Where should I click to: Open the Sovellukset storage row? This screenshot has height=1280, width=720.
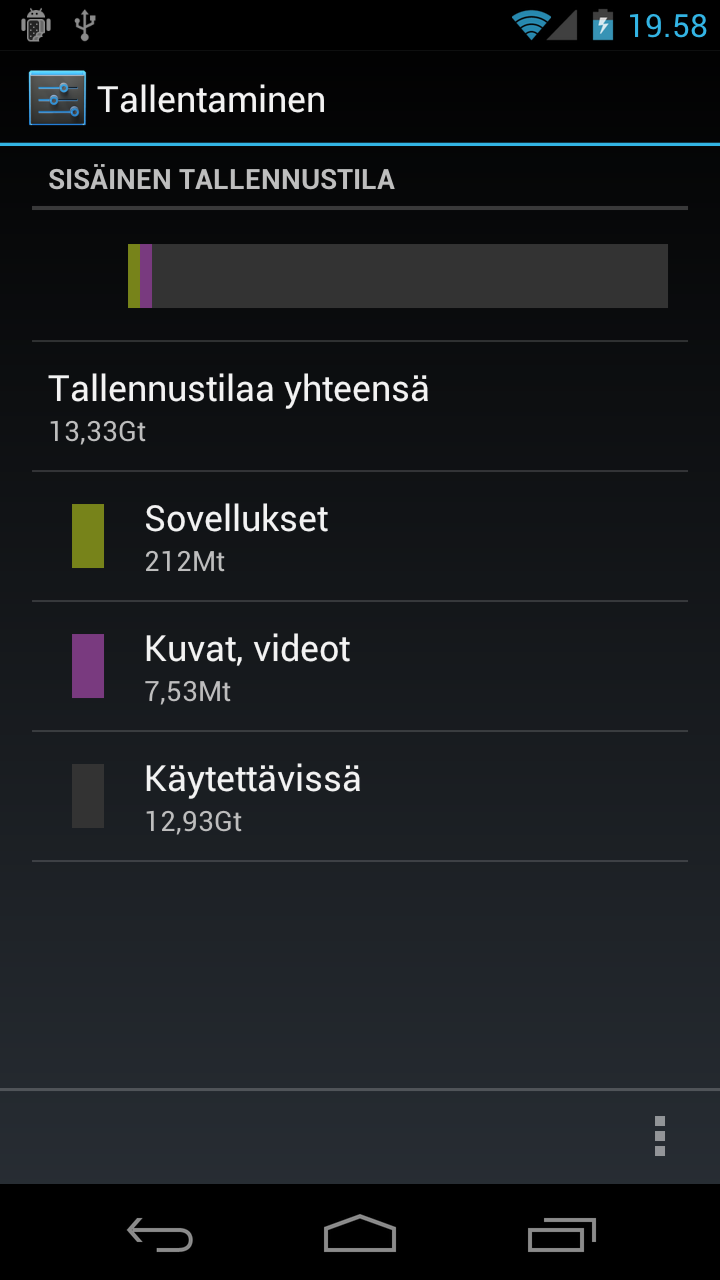pos(360,537)
